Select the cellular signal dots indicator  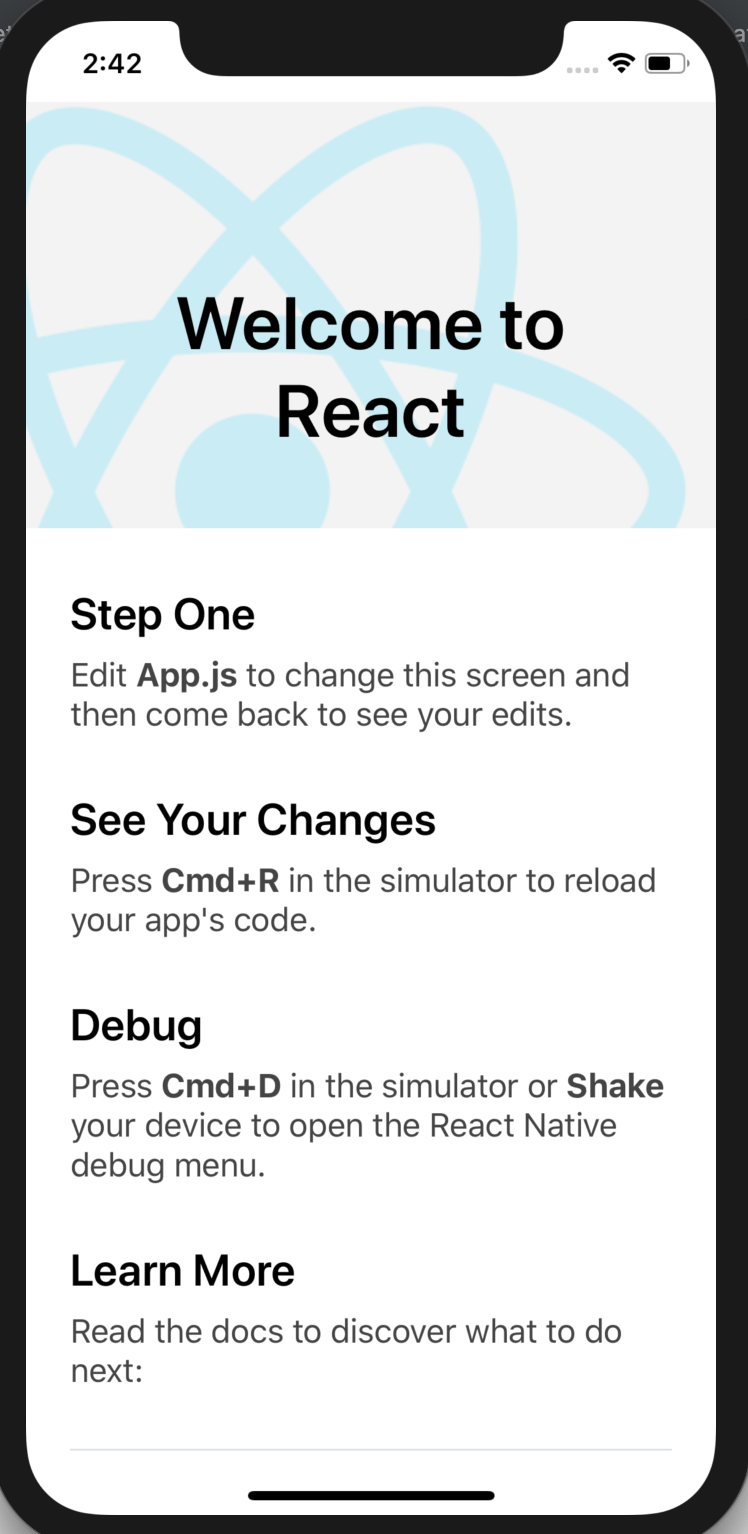coord(581,69)
